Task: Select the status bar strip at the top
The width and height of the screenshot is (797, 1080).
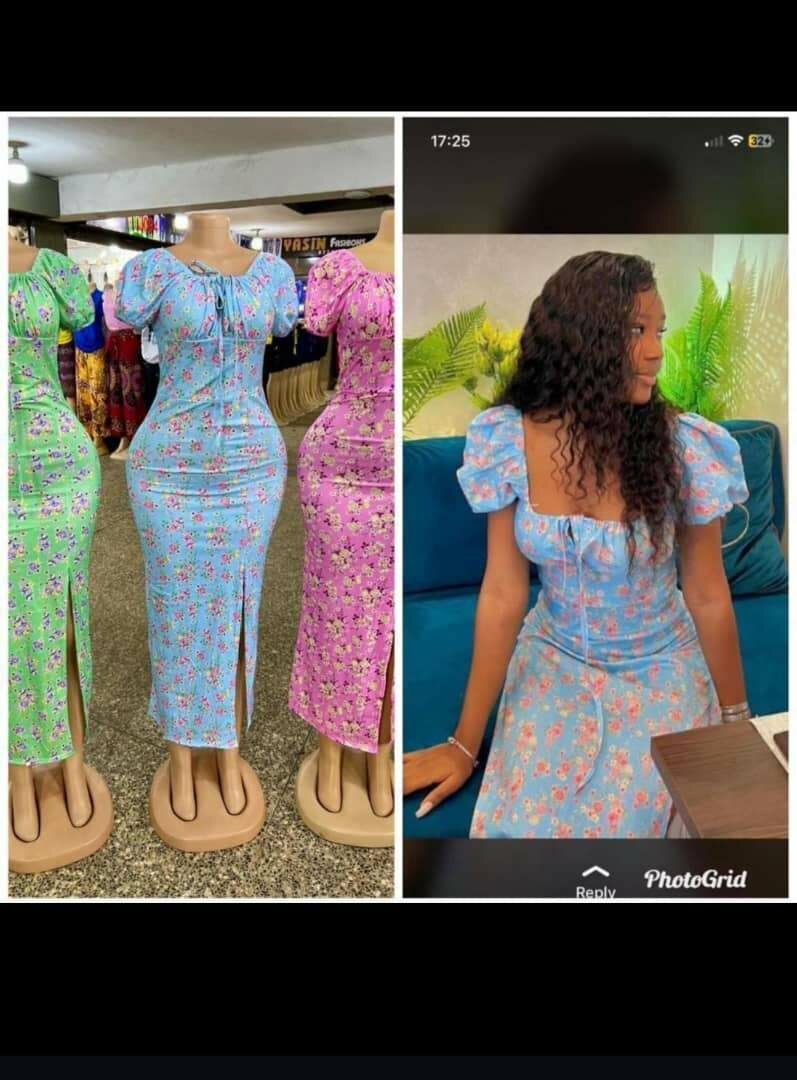Action: click(600, 142)
